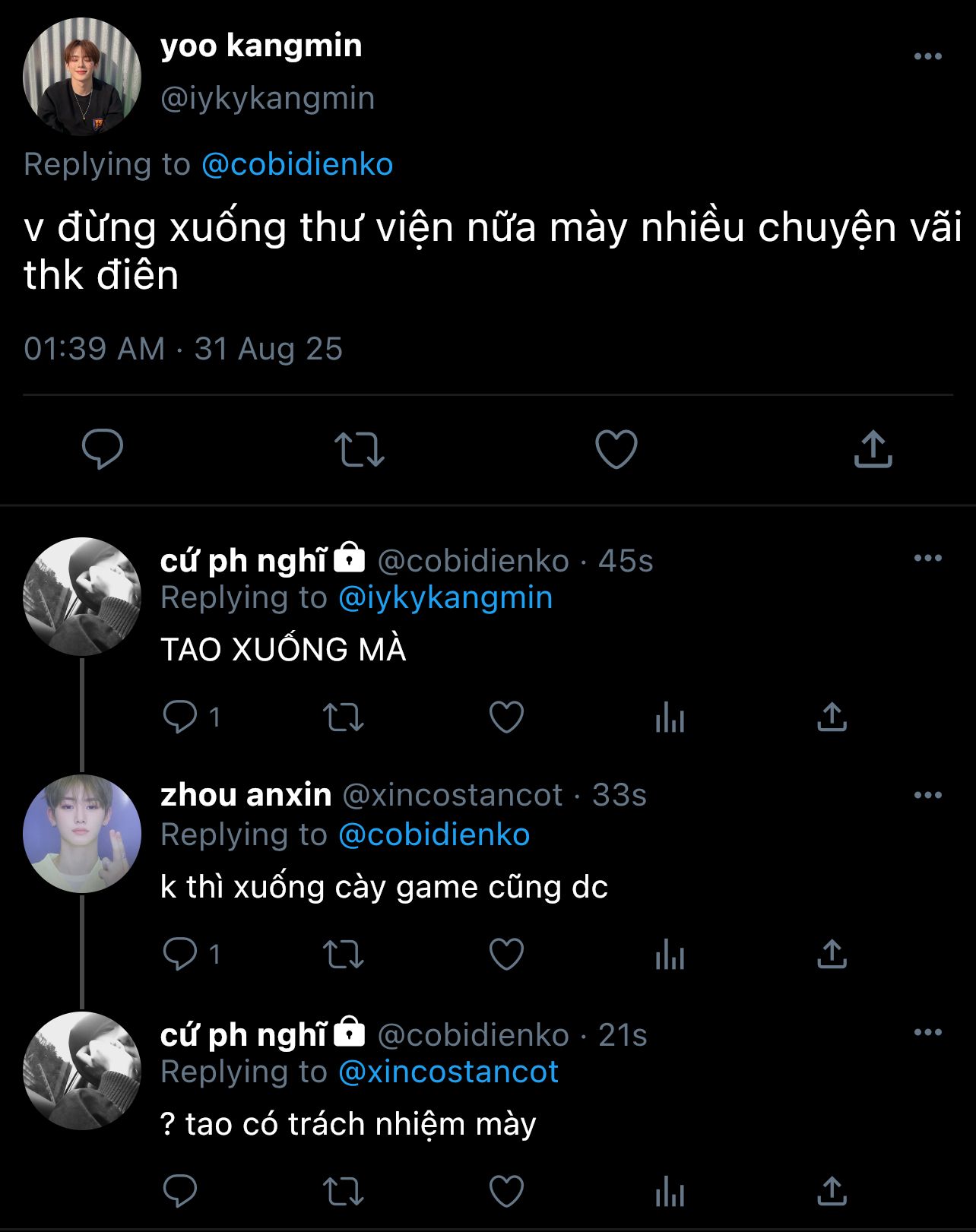Share yoo kangmin's main tweet

[873, 448]
